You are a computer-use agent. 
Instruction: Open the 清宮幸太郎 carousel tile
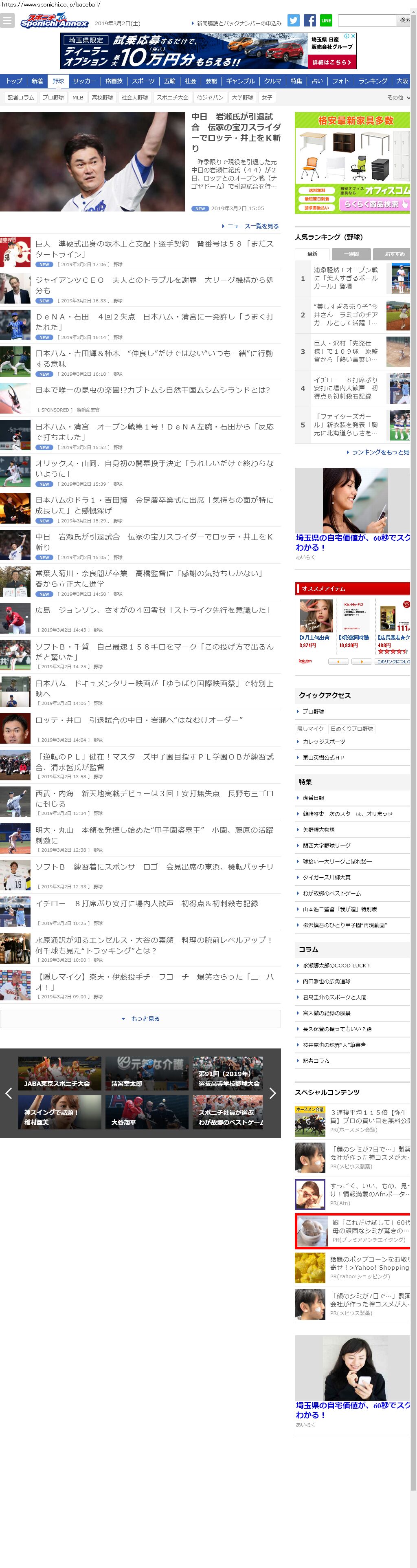pos(147,1073)
